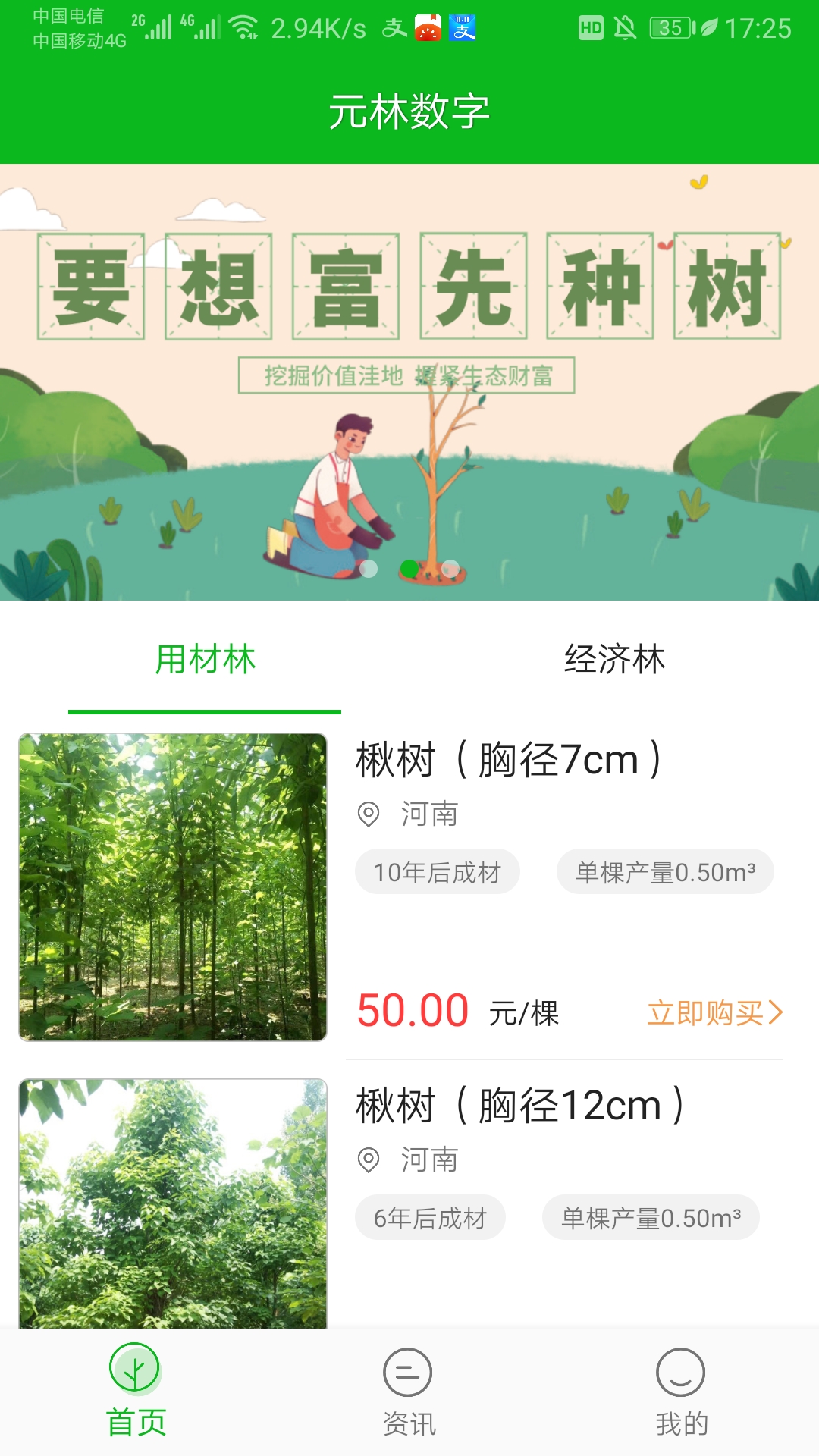Viewport: 819px width, 1456px height.
Task: Select the 用材林 tab
Action: [205, 659]
